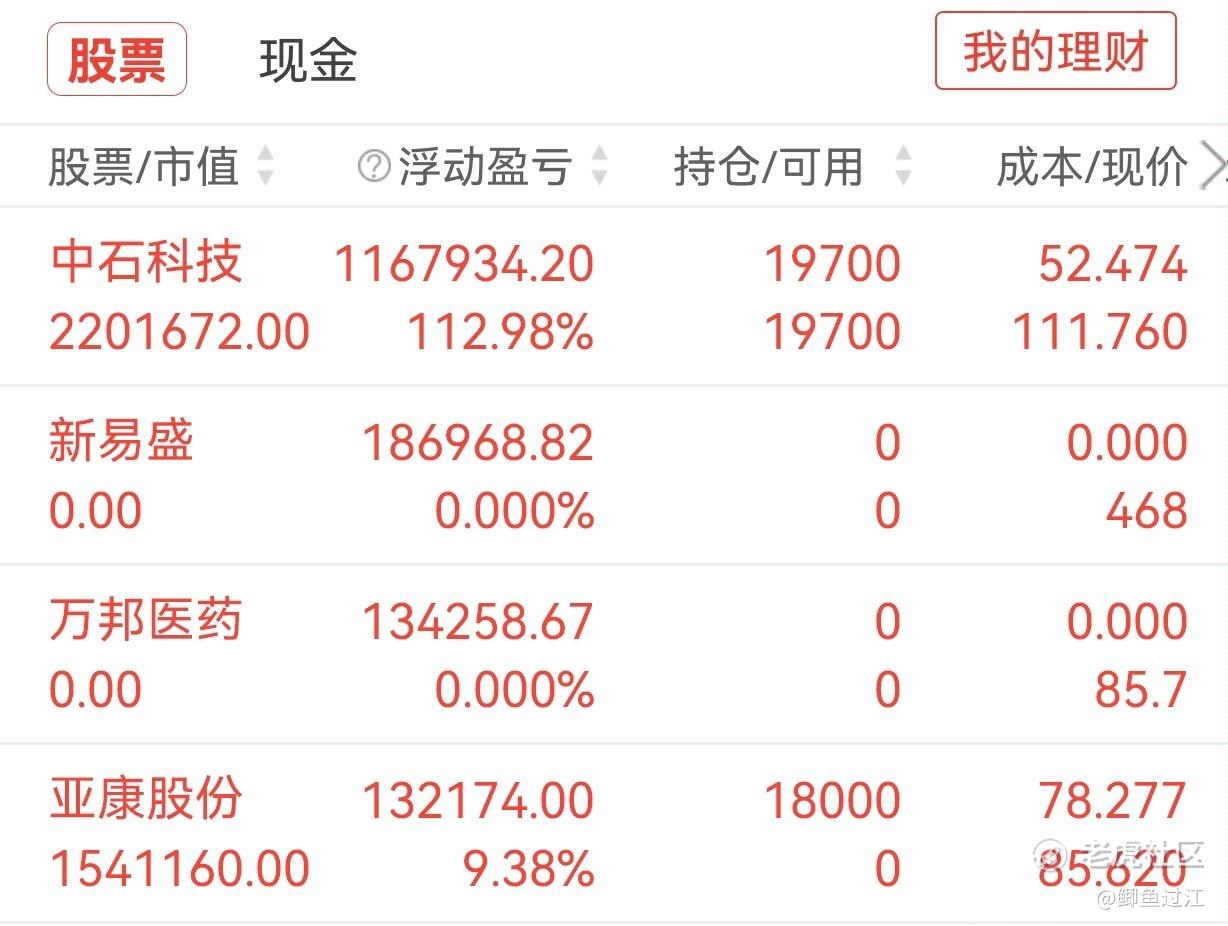Open 我的理财 button
This screenshot has width=1228, height=926.
(1055, 51)
